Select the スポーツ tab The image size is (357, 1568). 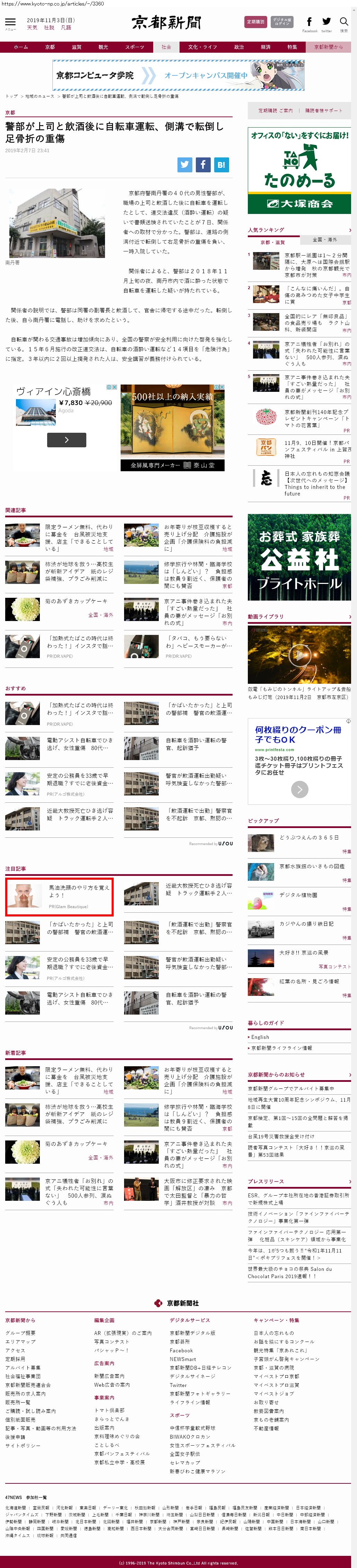[134, 47]
